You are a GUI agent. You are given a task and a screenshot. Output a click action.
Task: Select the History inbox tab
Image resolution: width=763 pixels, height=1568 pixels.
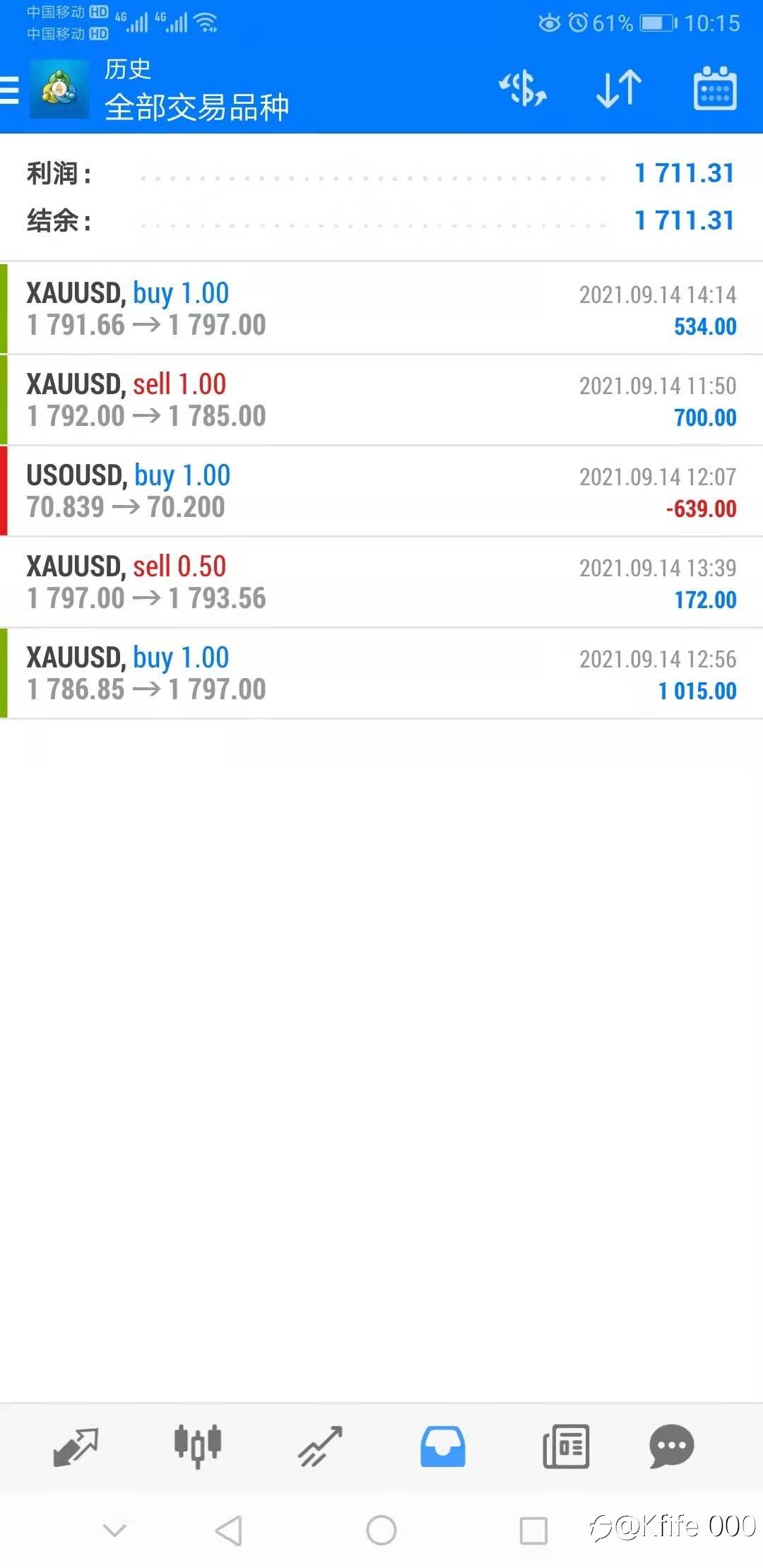click(443, 1447)
